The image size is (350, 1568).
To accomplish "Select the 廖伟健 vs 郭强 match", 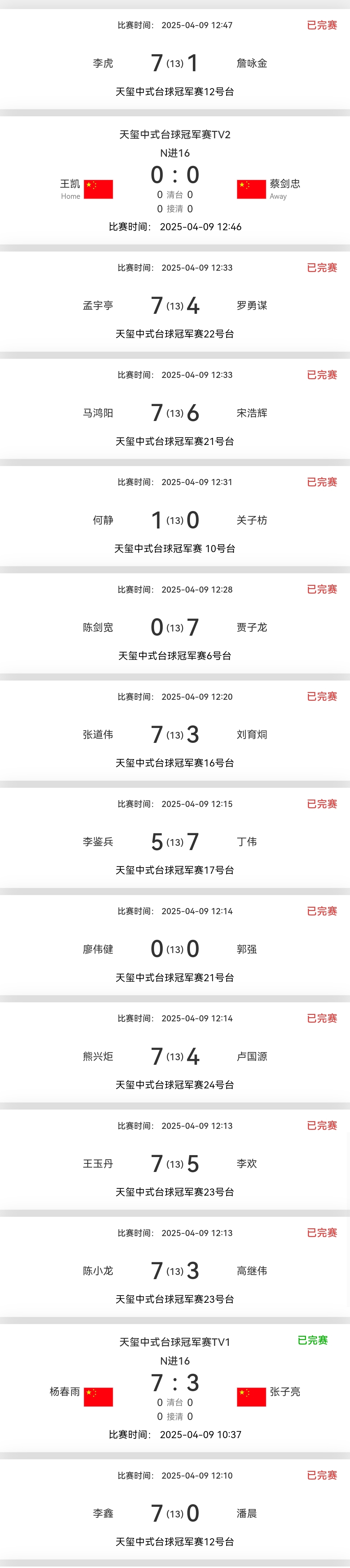I will [175, 949].
